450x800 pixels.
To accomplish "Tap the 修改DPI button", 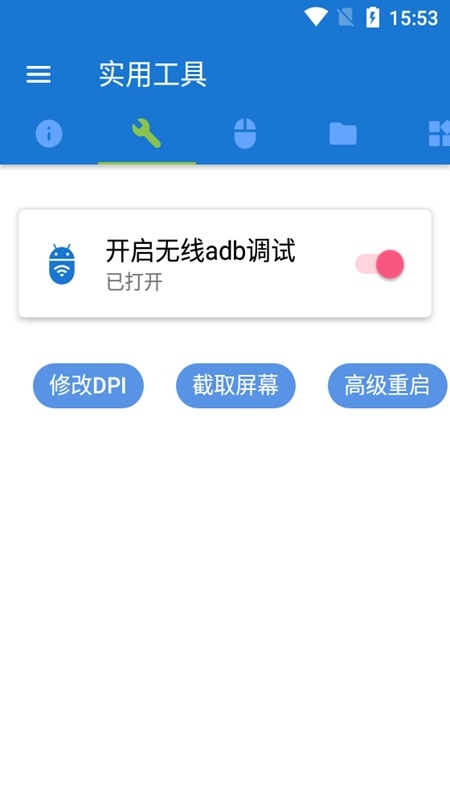I will pos(88,386).
